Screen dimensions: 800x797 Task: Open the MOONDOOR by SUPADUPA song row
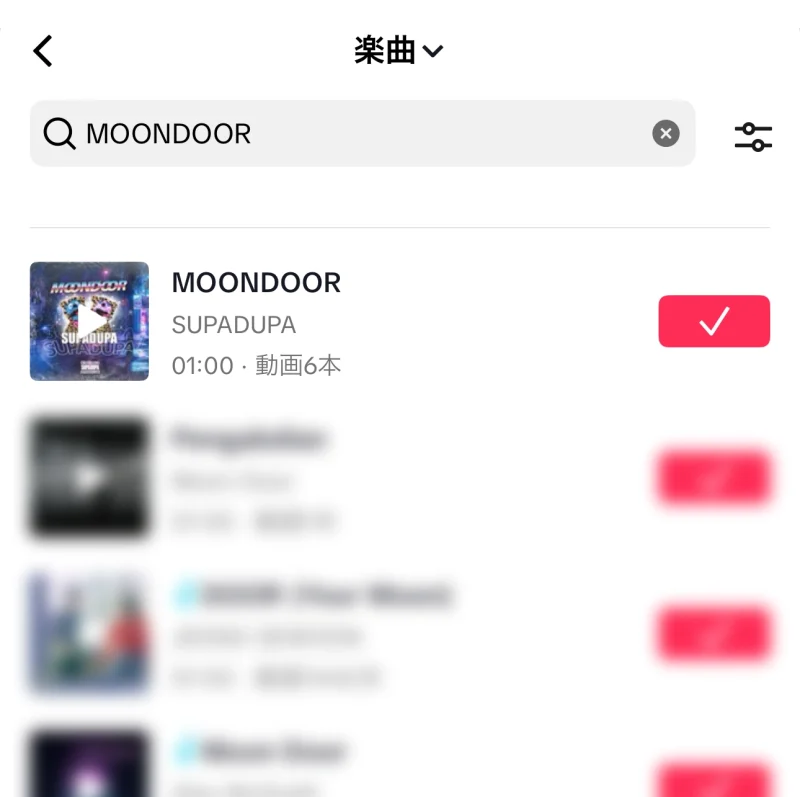(x=400, y=322)
